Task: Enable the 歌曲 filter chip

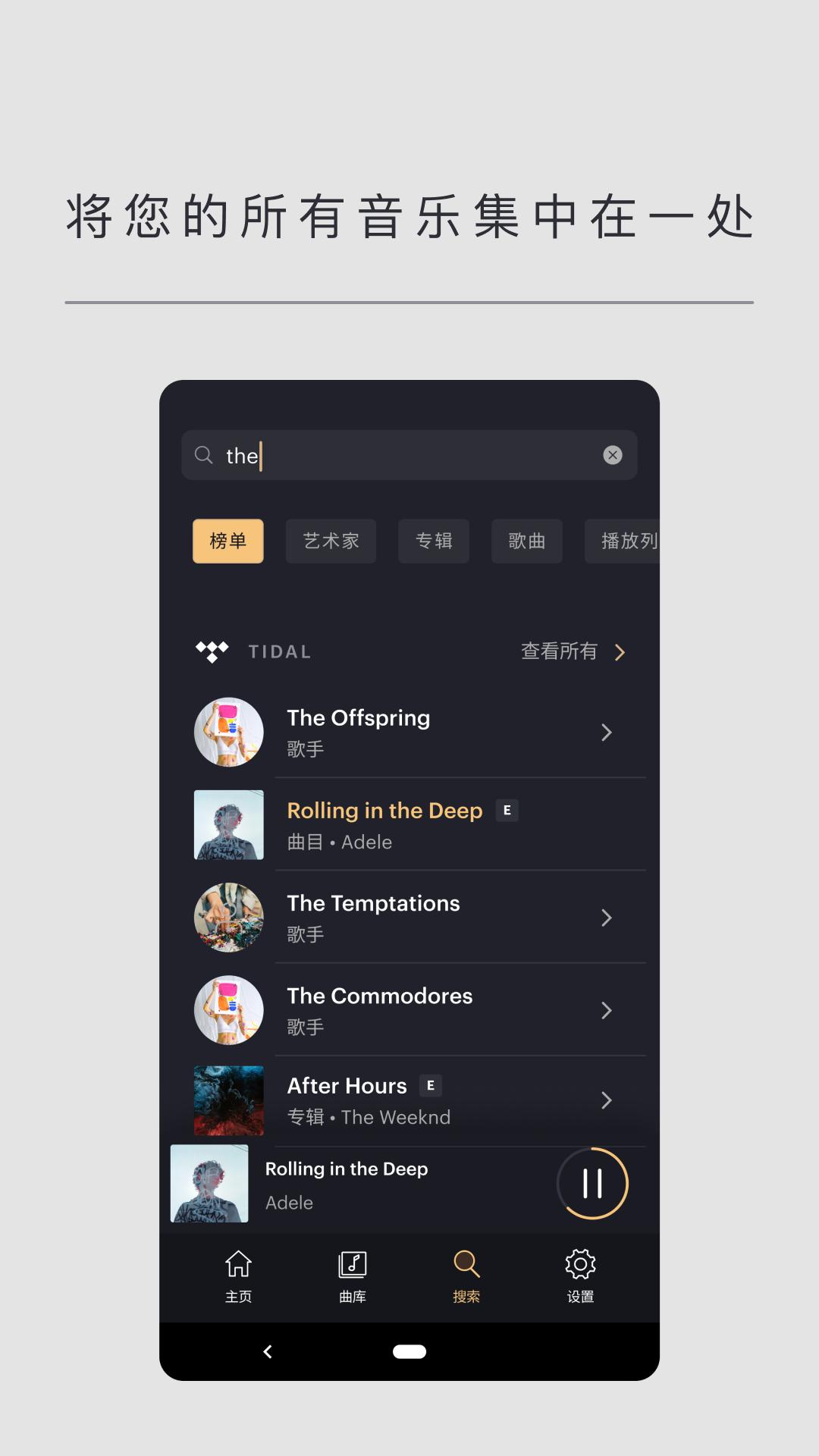Action: (526, 541)
